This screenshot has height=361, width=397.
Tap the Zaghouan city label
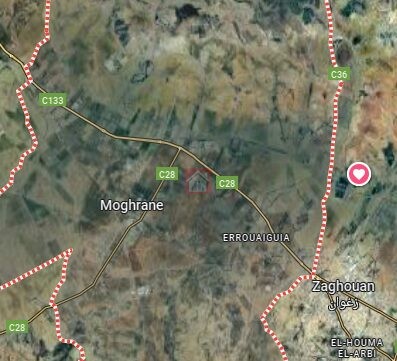pyautogui.click(x=343, y=287)
